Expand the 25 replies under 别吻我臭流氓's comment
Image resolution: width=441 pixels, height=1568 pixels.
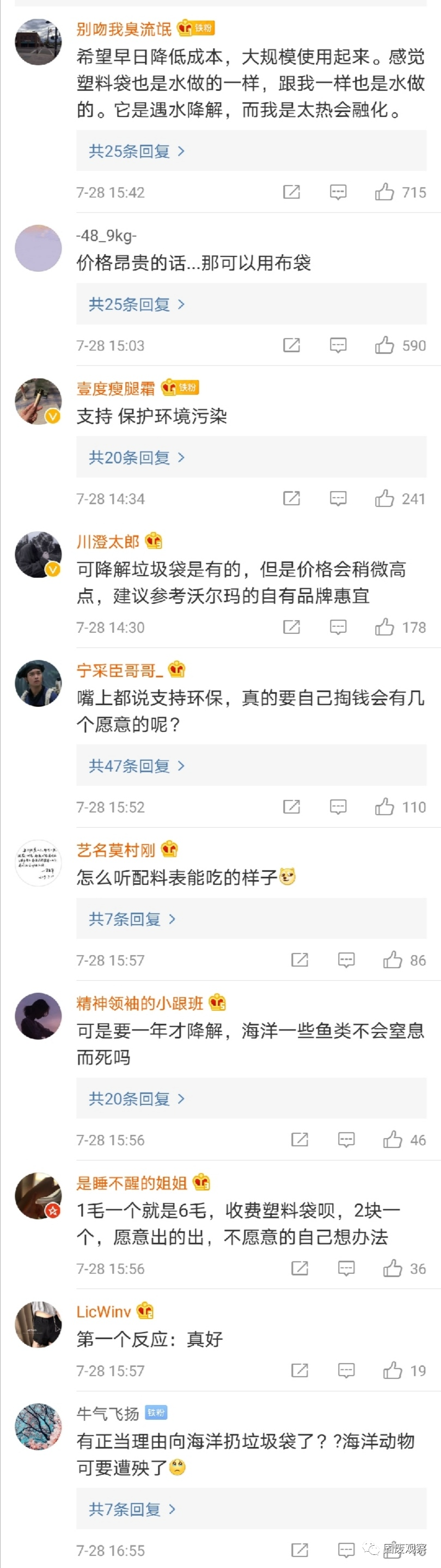point(136,151)
